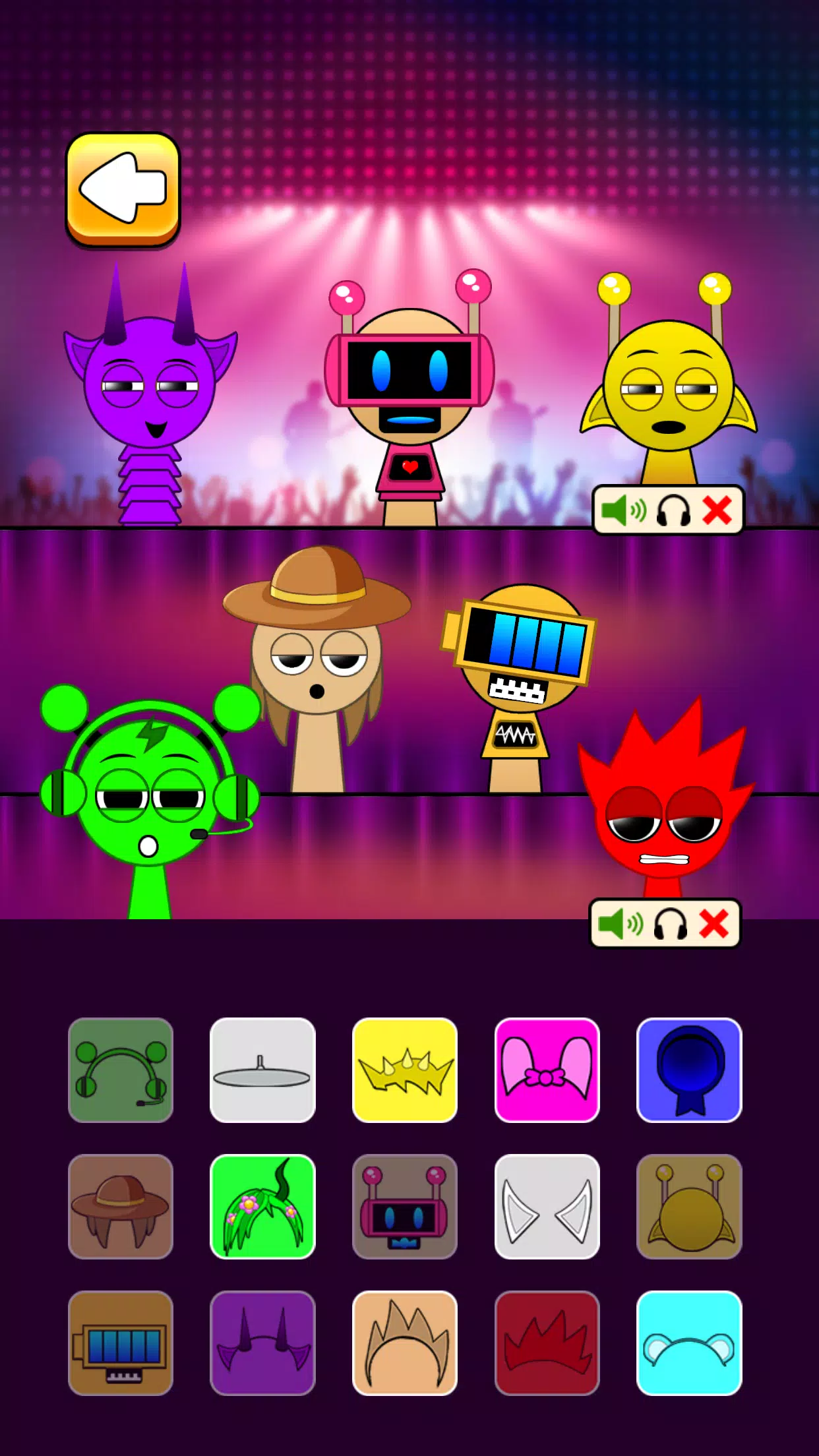
Task: Tap the brown cowboy hat character
Action: [317, 659]
